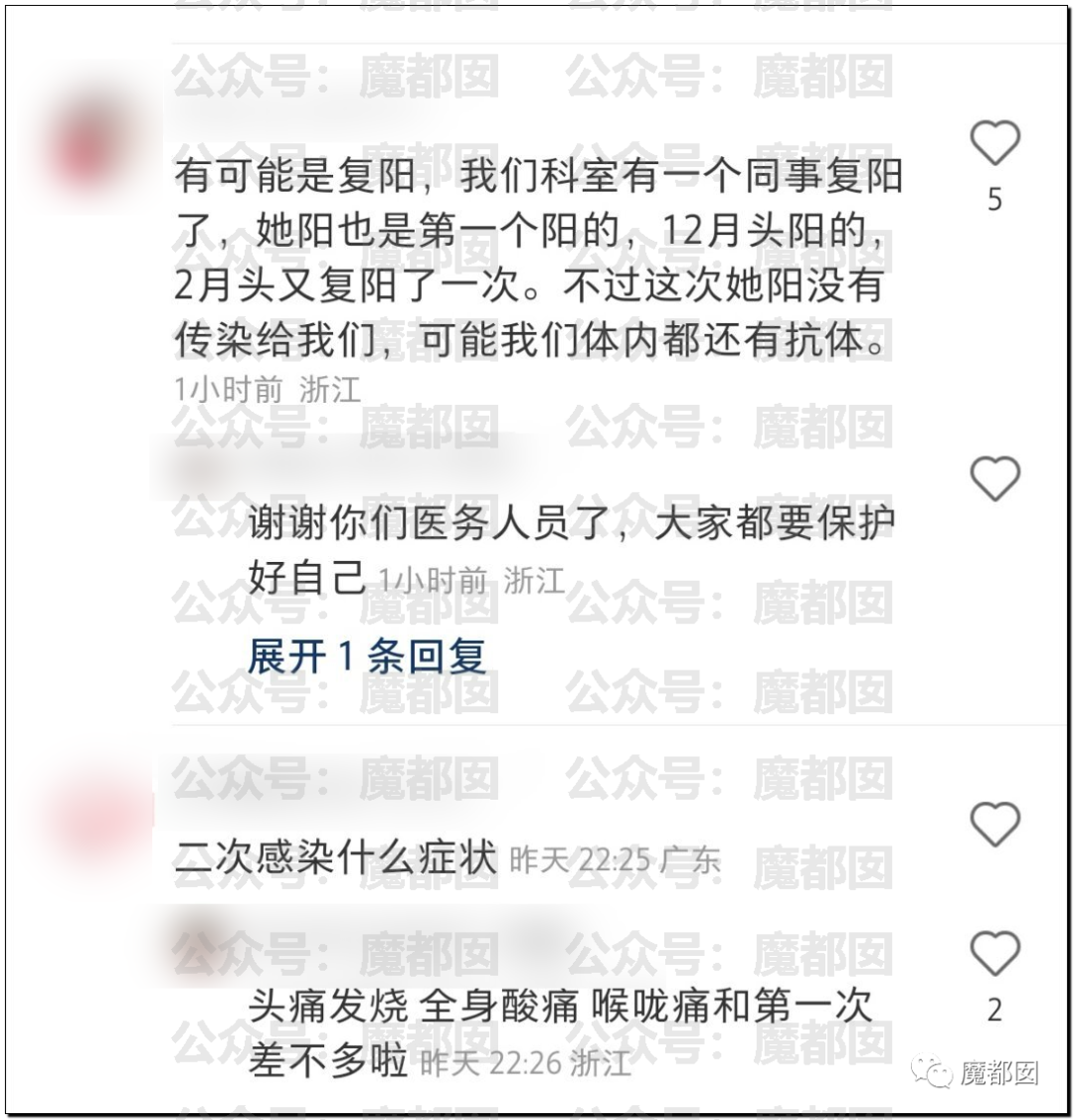The width and height of the screenshot is (1074, 1120).
Task: Like the reply about 头痛发烧 全身酸痛
Action: pyautogui.click(x=994, y=953)
